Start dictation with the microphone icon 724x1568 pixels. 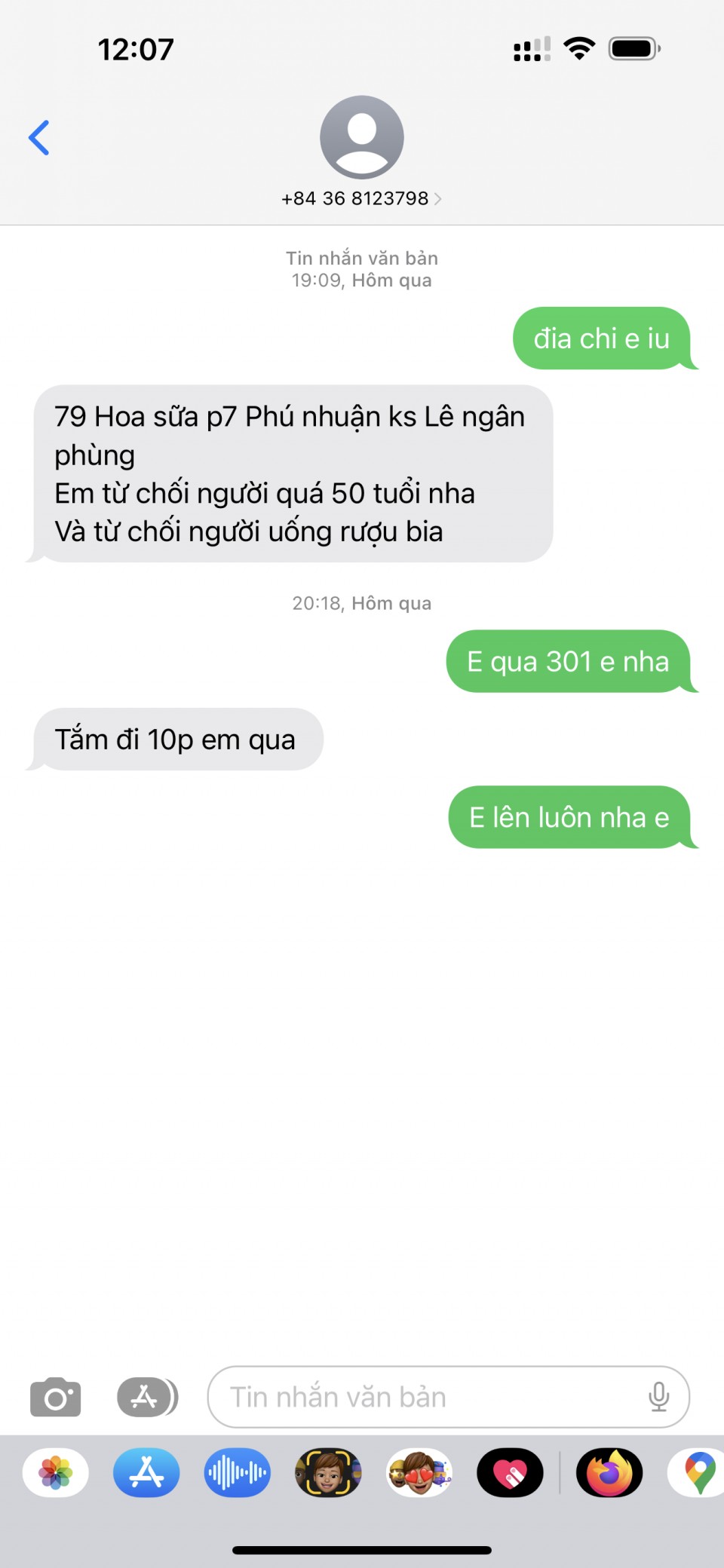click(x=658, y=1397)
